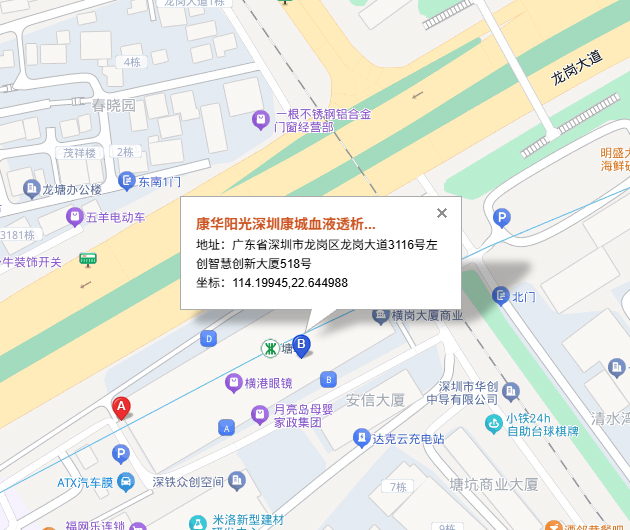Close the location info popup
Viewport: 630px width, 530px height.
[442, 213]
